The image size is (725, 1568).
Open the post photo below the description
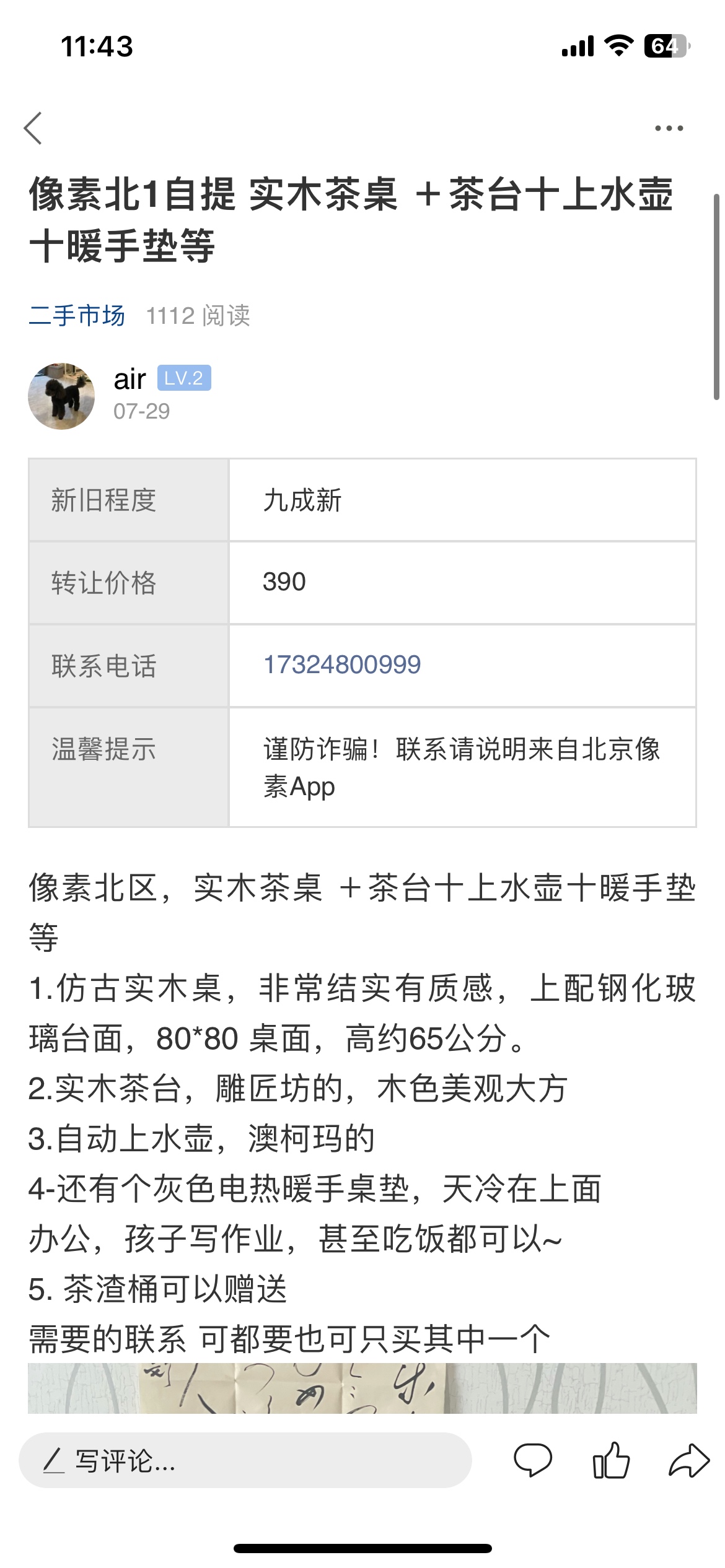pyautogui.click(x=362, y=1388)
